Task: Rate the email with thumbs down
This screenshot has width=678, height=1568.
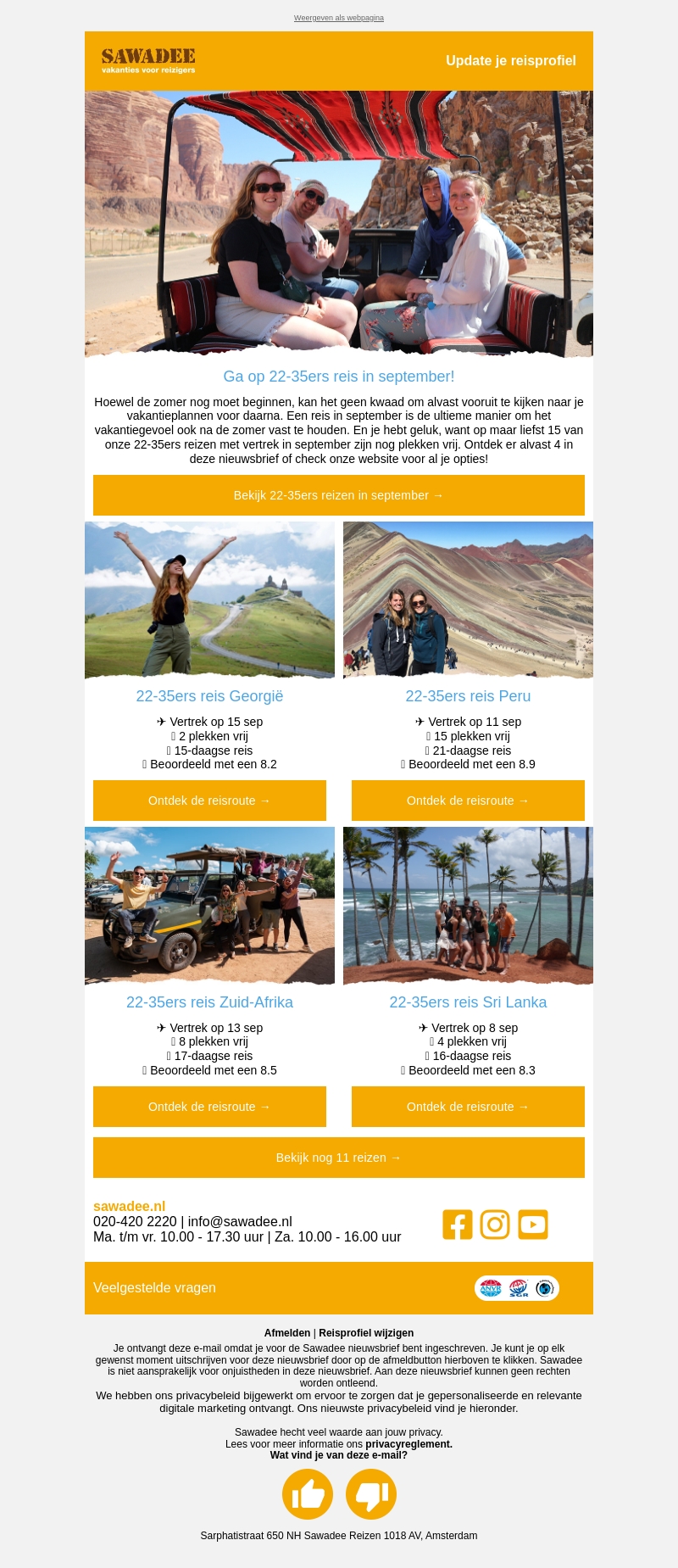Action: pos(371,1494)
